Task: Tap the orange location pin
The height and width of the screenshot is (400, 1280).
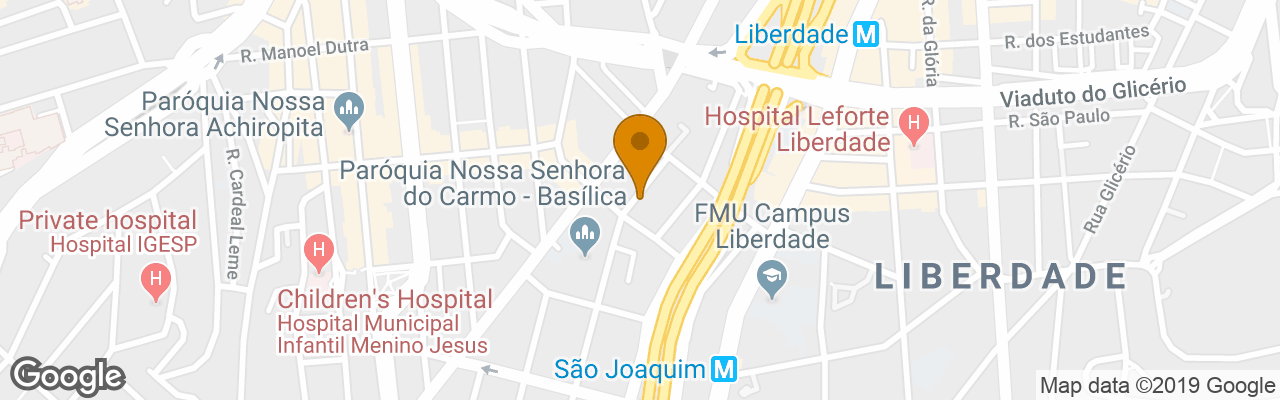Action: 639,148
